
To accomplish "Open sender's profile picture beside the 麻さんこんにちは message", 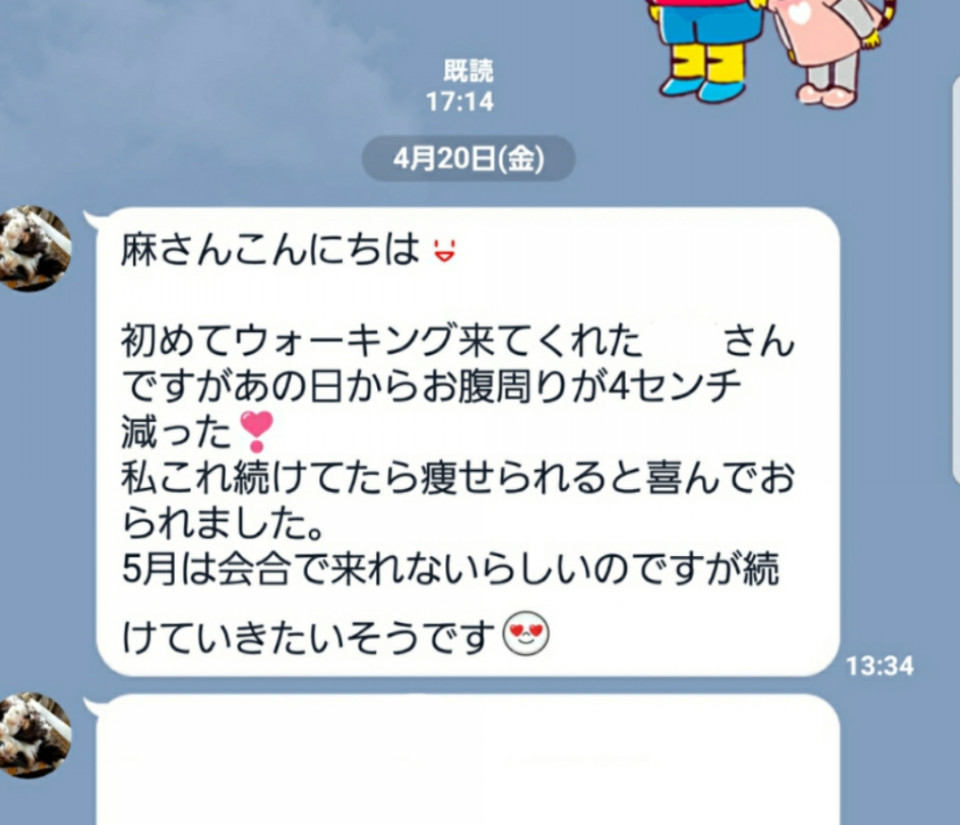I will click(35, 248).
